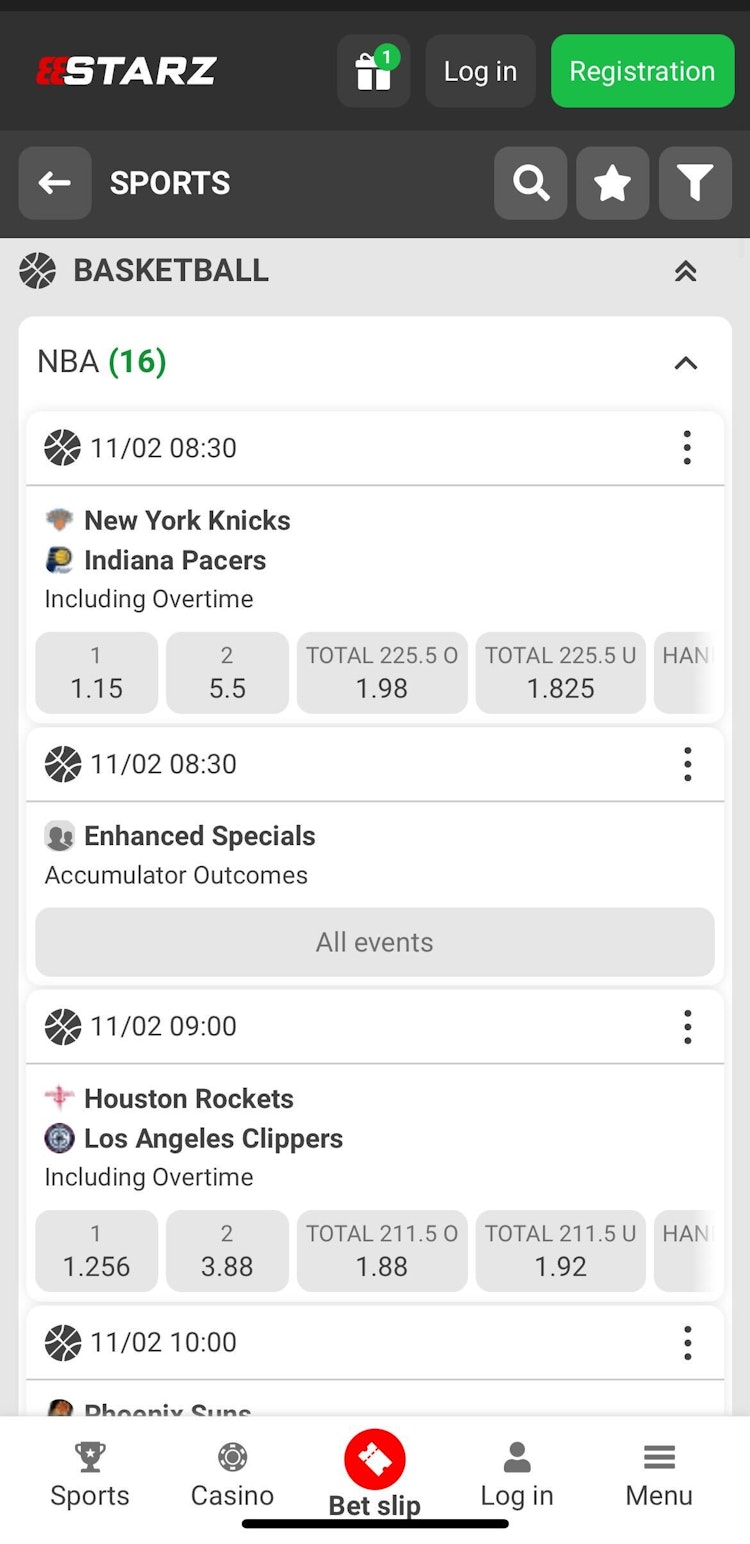Open the gift promotions icon with notification badge
The height and width of the screenshot is (1544, 750).
[373, 71]
